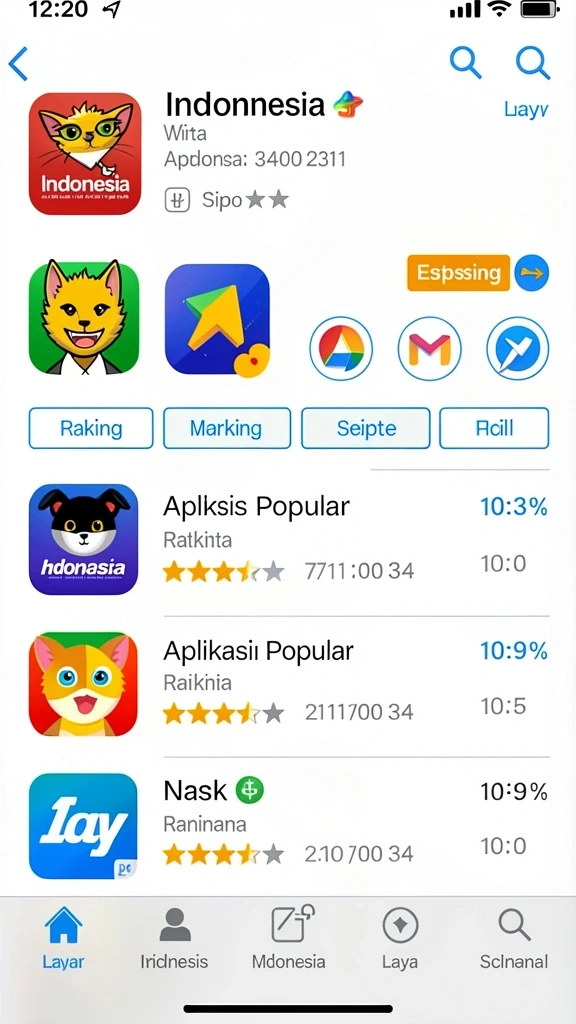
Task: Open the blue app tile with yellow arrow
Action: coord(217,319)
